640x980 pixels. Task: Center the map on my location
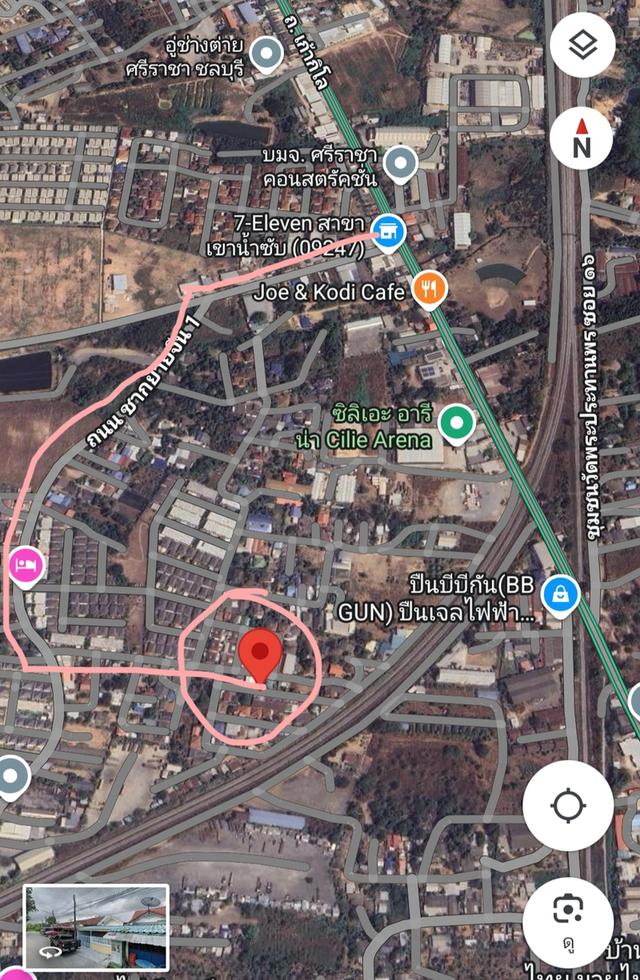(568, 805)
